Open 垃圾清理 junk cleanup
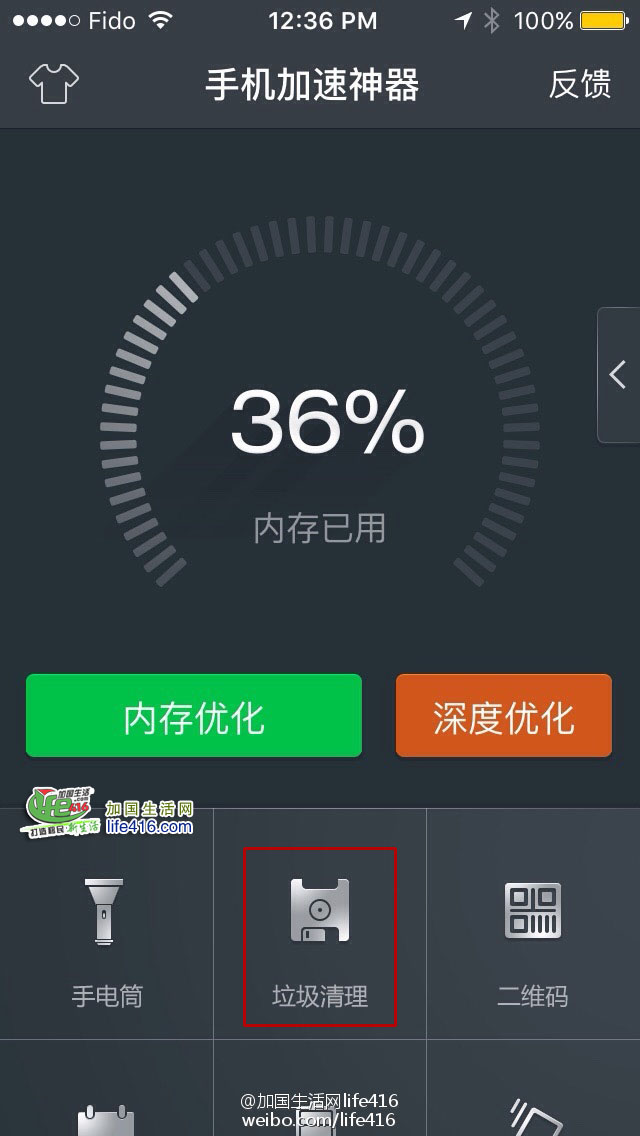The height and width of the screenshot is (1136, 640). point(320,938)
